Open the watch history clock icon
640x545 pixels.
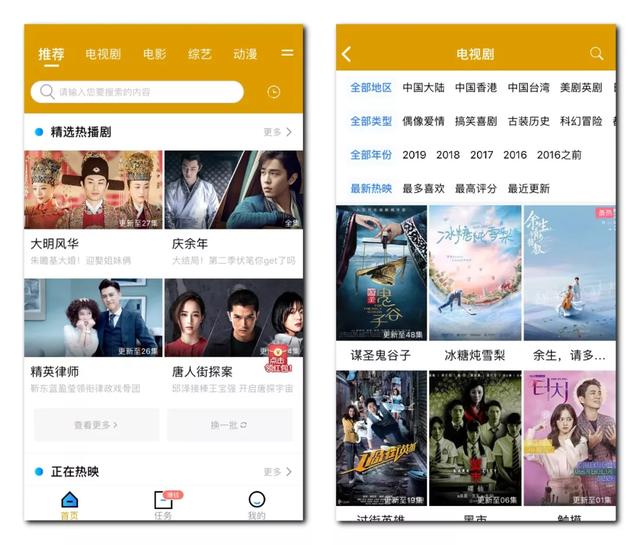273,92
